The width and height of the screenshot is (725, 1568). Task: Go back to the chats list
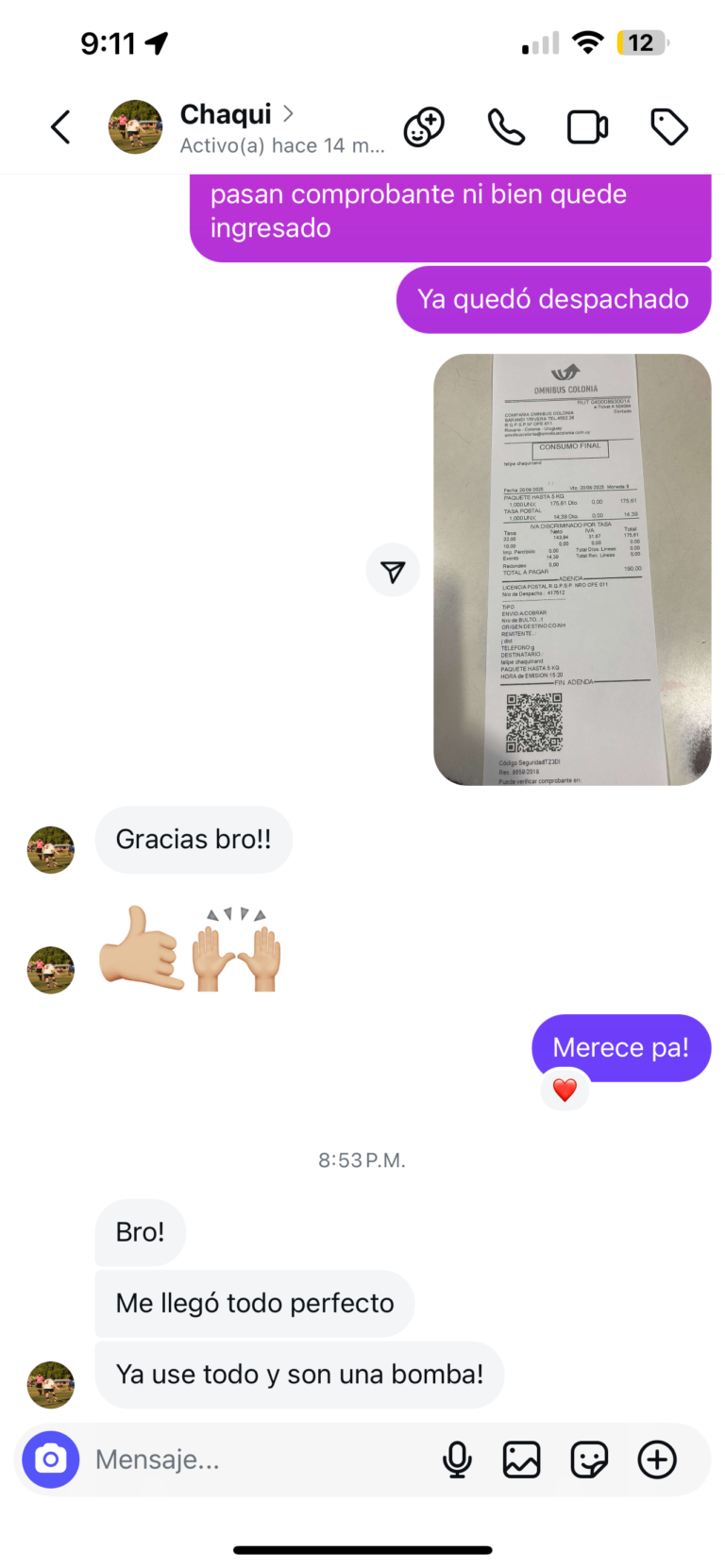click(x=60, y=127)
